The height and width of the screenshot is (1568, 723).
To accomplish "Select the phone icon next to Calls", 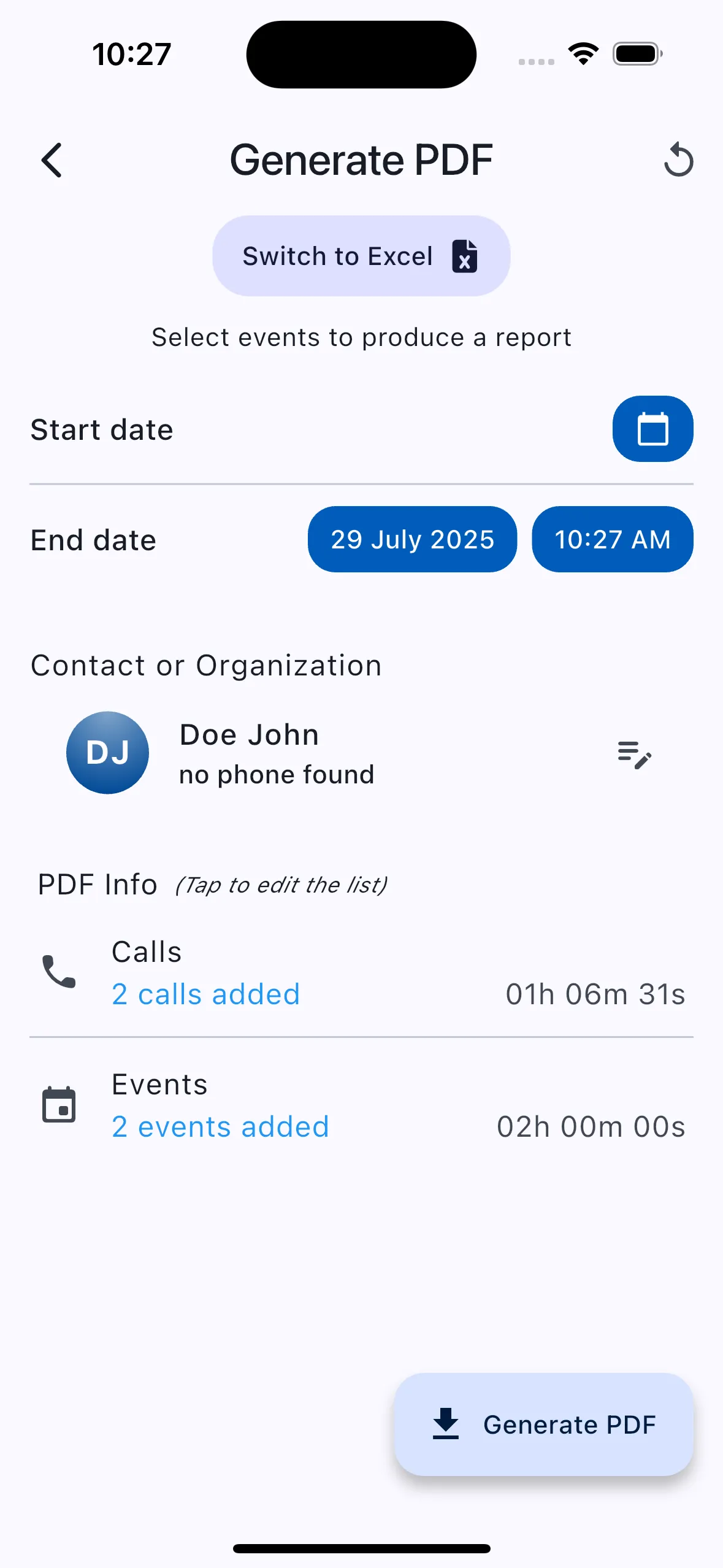I will tap(58, 975).
